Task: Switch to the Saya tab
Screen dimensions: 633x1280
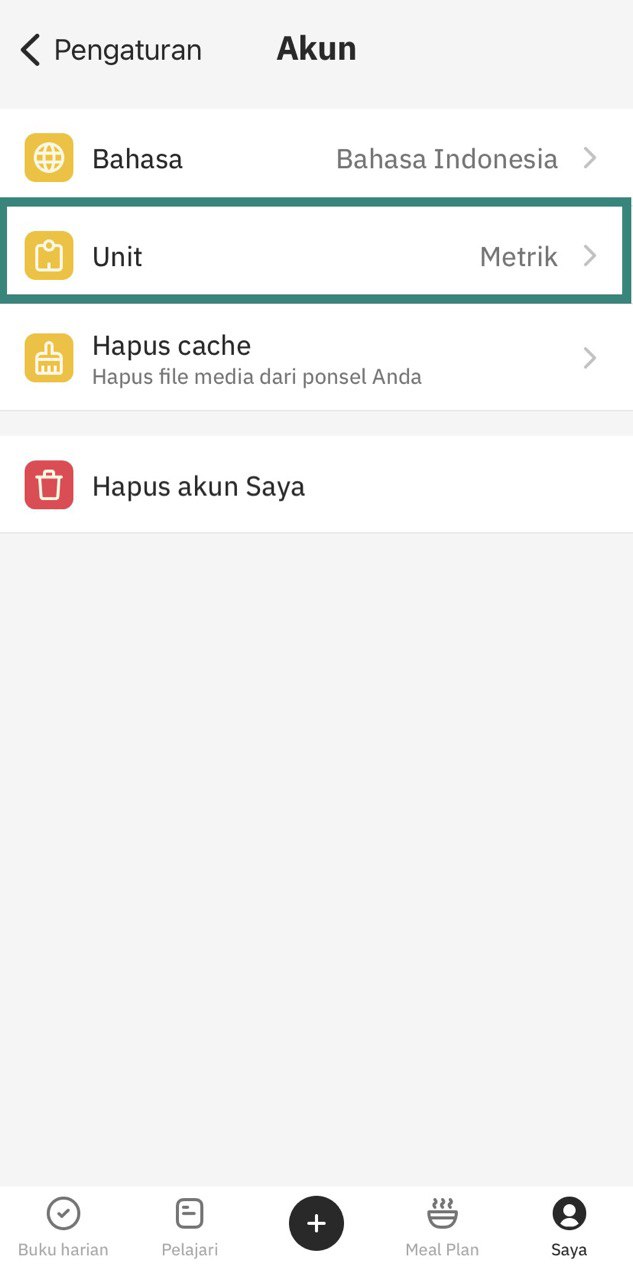Action: (x=569, y=1227)
